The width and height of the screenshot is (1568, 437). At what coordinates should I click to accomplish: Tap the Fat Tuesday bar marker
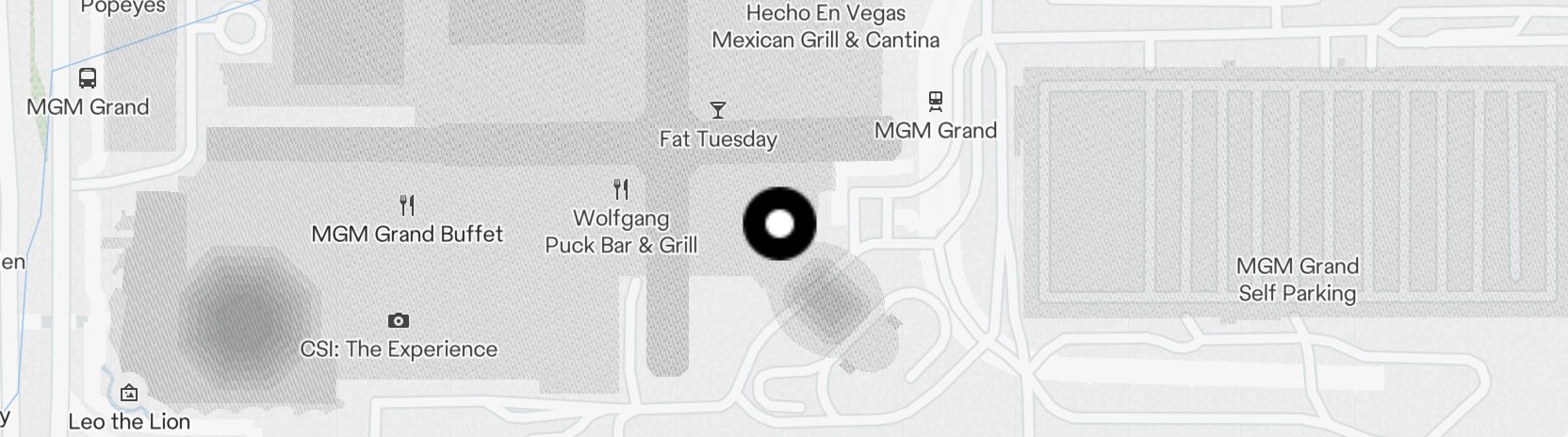(718, 111)
